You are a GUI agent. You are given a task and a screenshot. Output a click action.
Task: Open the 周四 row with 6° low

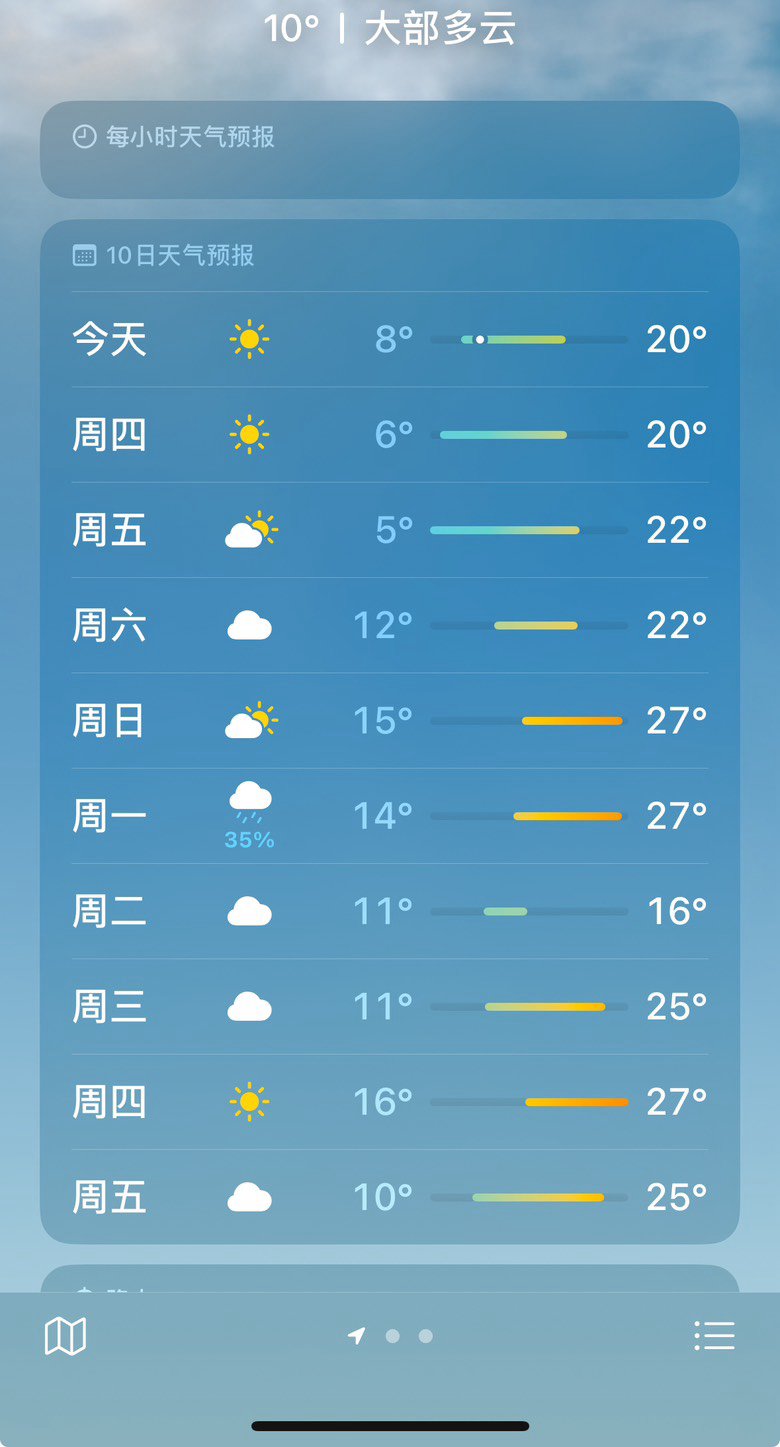[390, 435]
